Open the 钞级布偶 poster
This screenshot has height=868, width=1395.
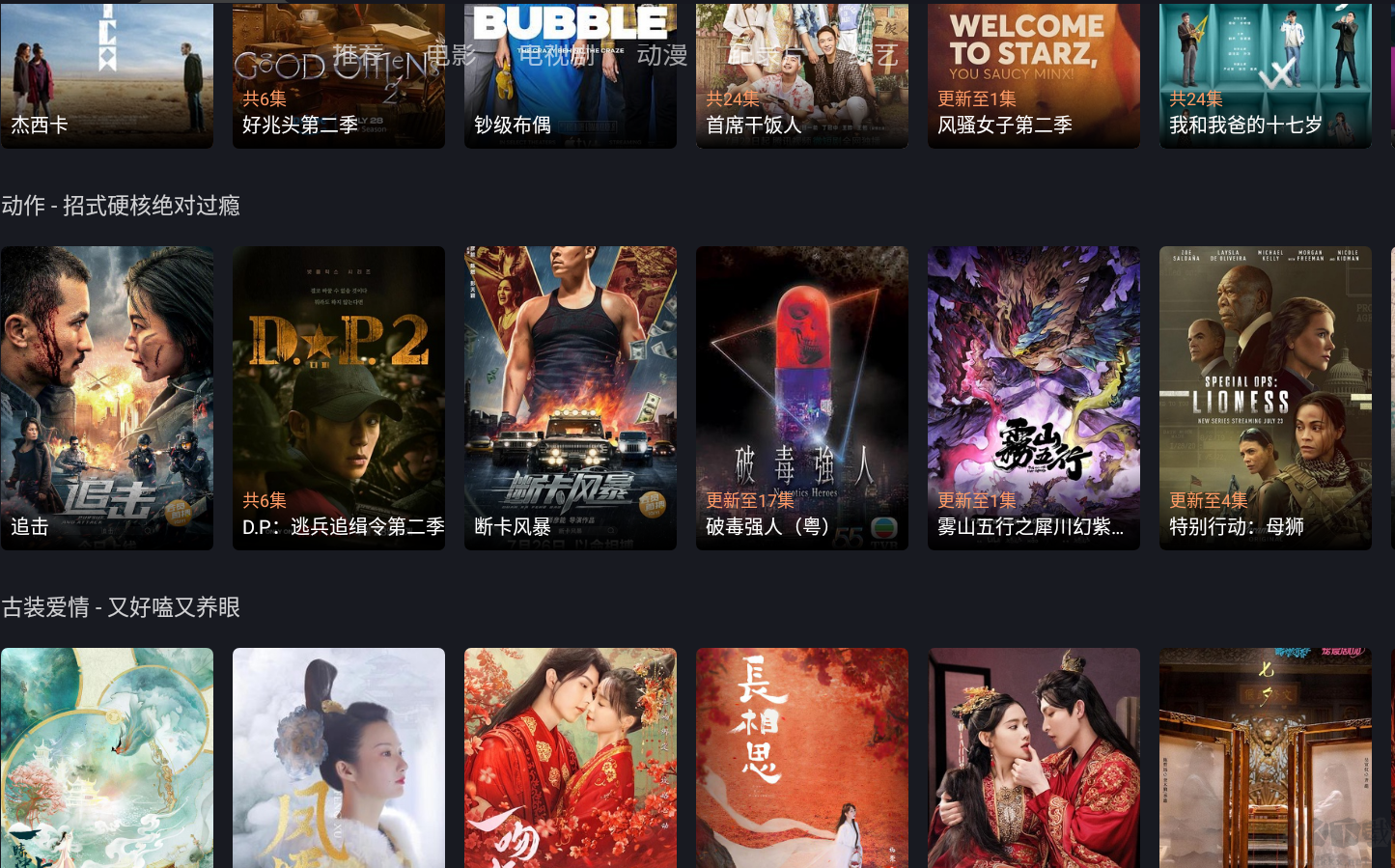570,75
